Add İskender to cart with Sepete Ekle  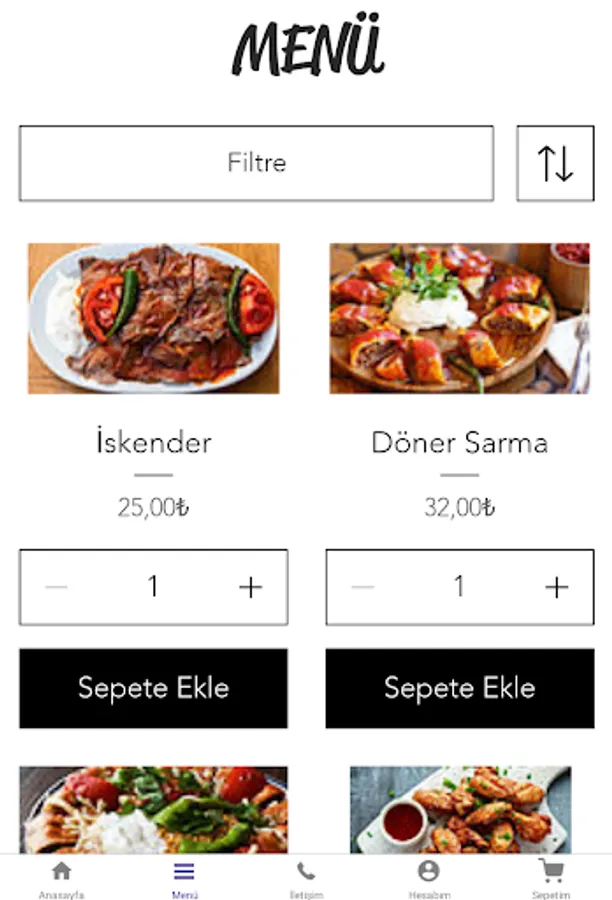(153, 688)
